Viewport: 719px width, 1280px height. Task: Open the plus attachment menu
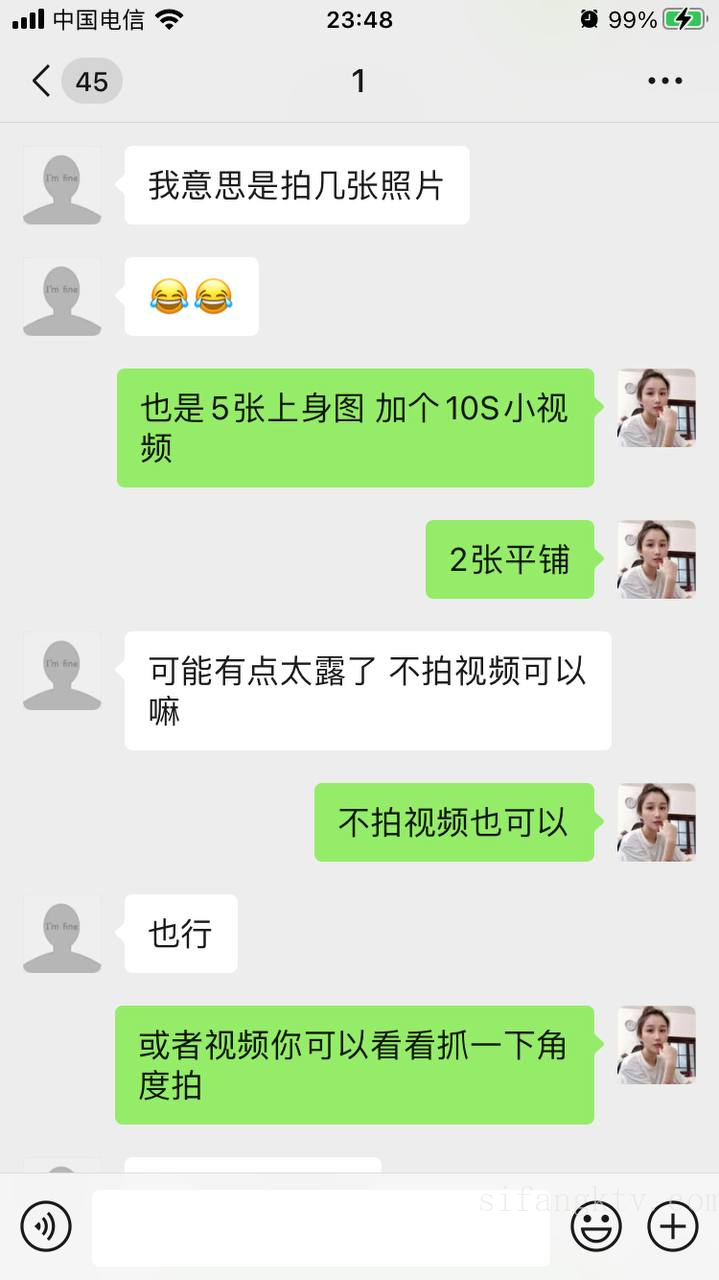point(673,1226)
